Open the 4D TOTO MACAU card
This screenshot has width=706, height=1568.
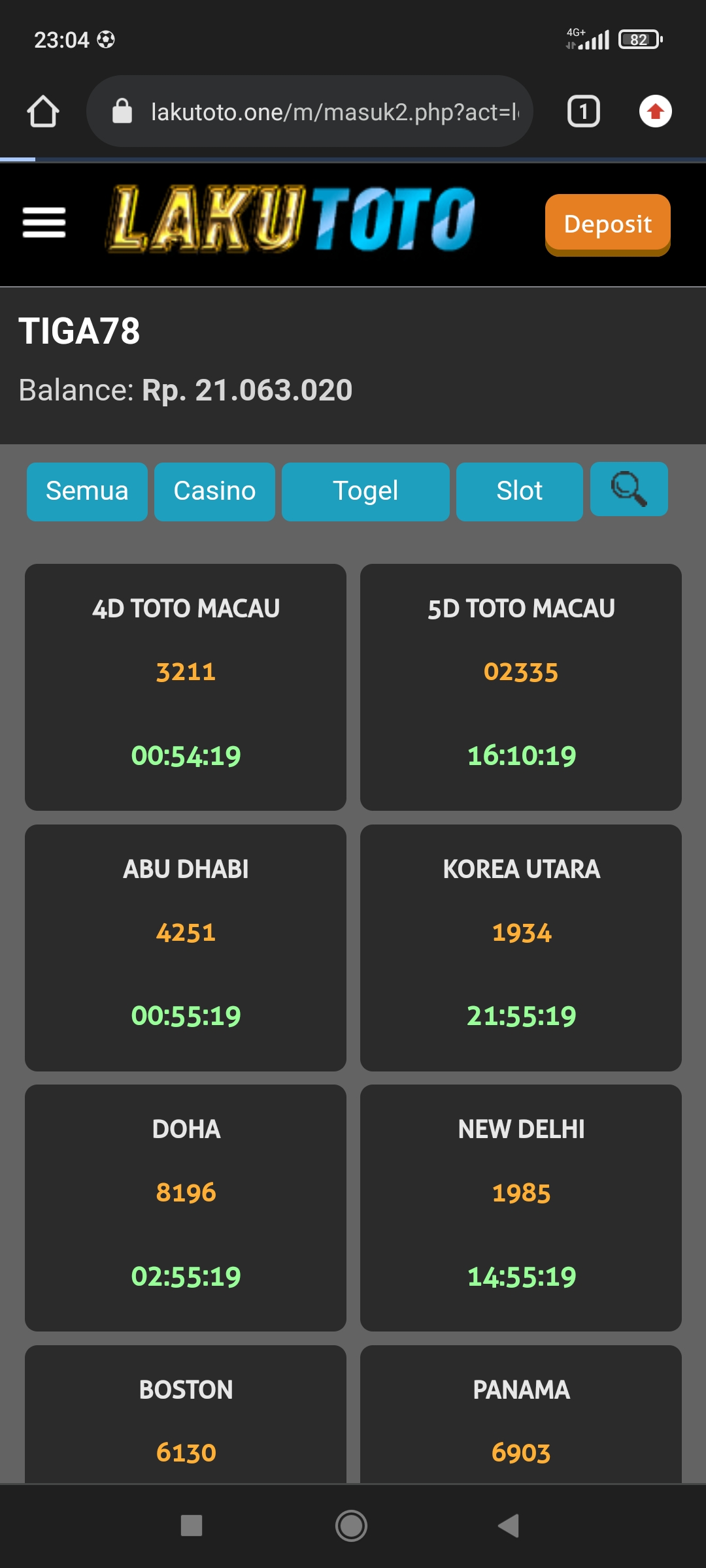tap(186, 687)
